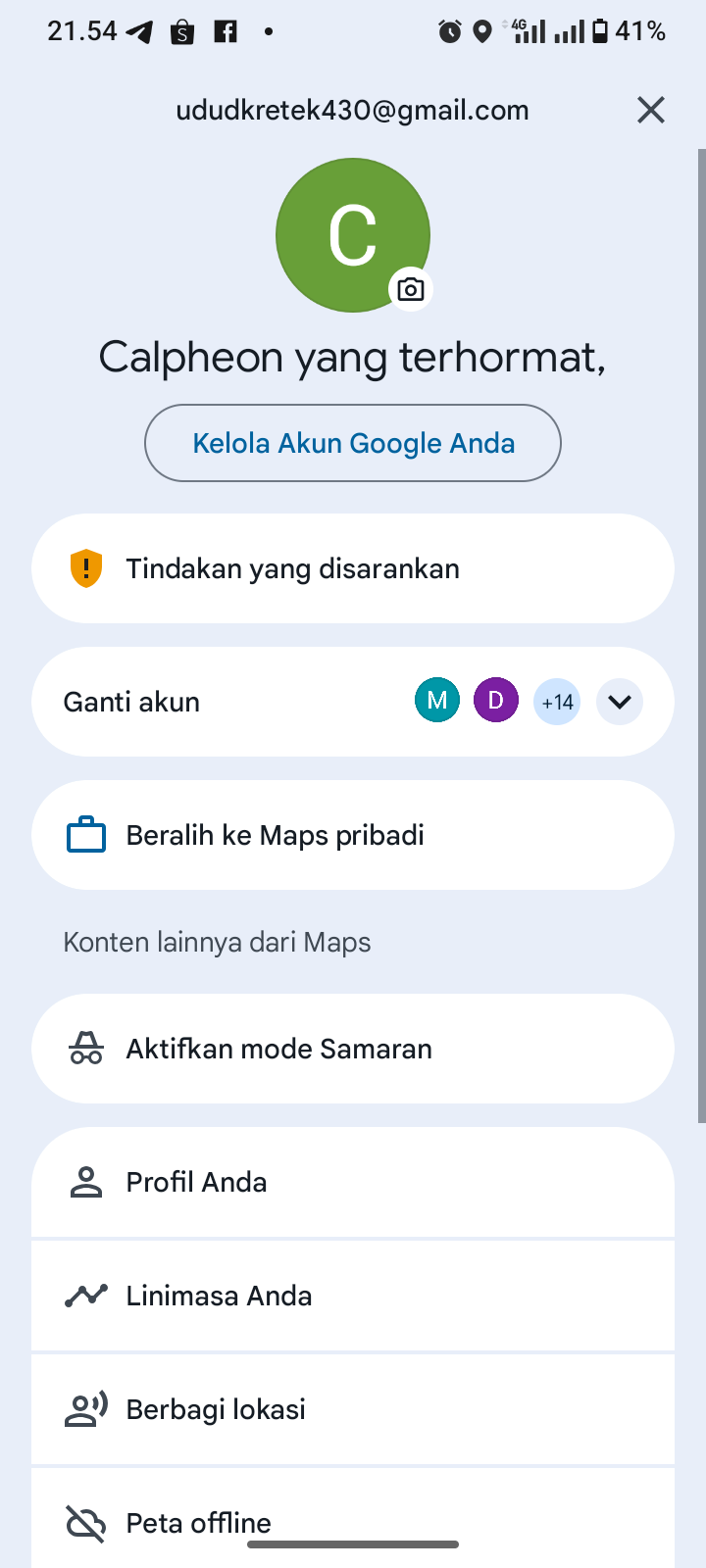Expand the Ganti akun account list

point(619,702)
